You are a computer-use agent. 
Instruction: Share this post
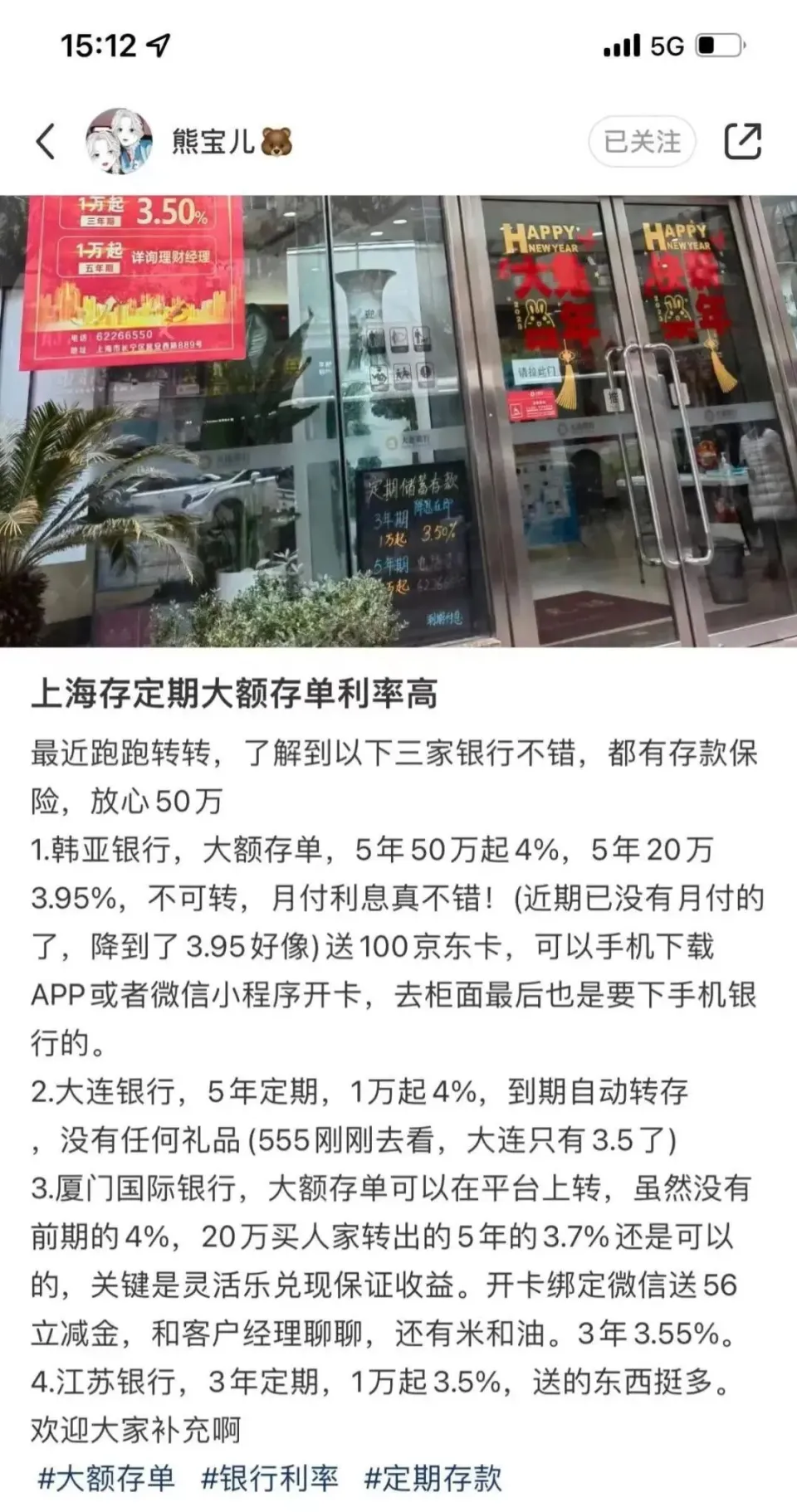click(742, 141)
